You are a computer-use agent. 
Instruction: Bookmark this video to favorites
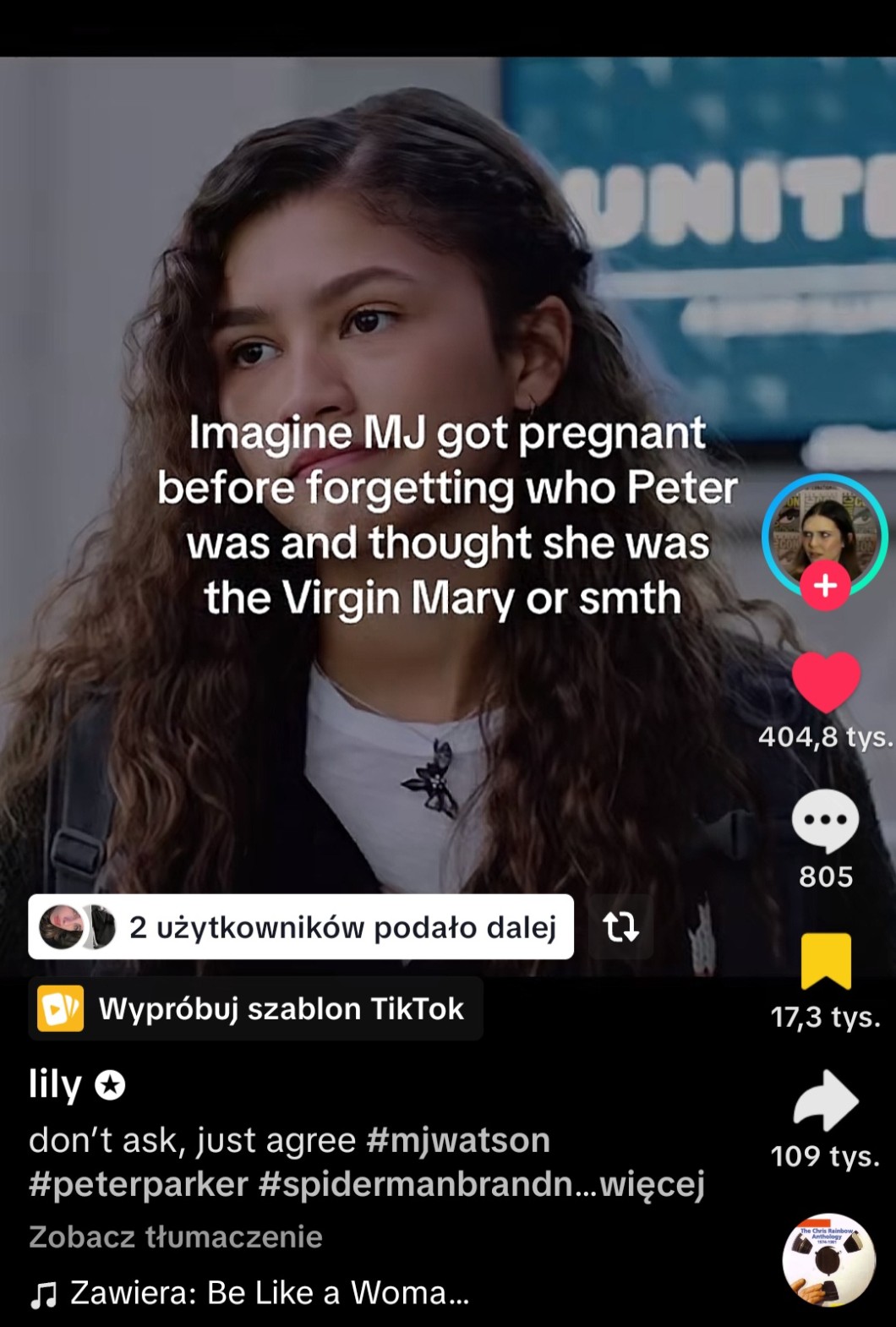(825, 961)
